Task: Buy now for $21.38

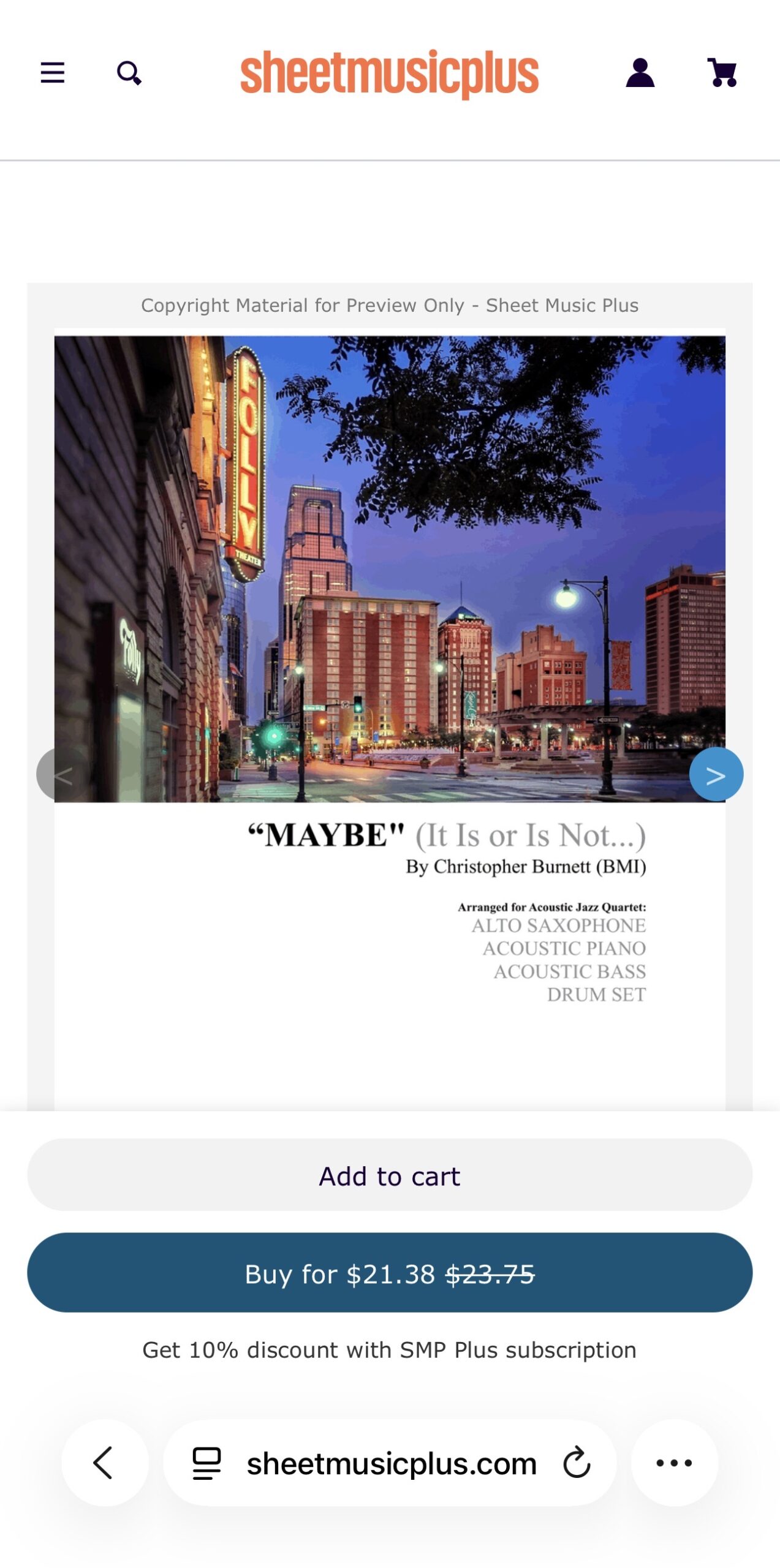Action: [x=390, y=1273]
